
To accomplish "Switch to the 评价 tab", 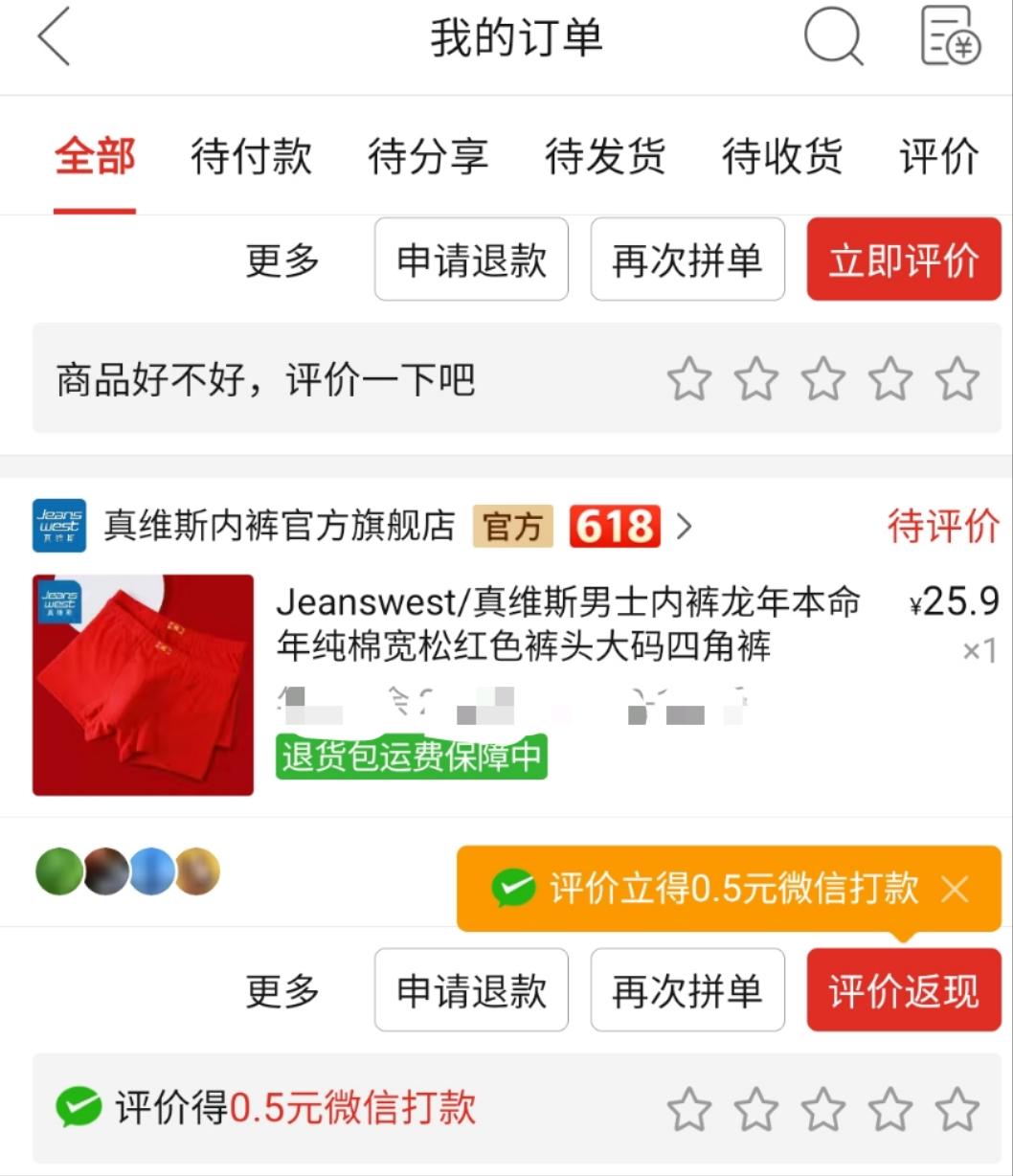I will point(939,156).
